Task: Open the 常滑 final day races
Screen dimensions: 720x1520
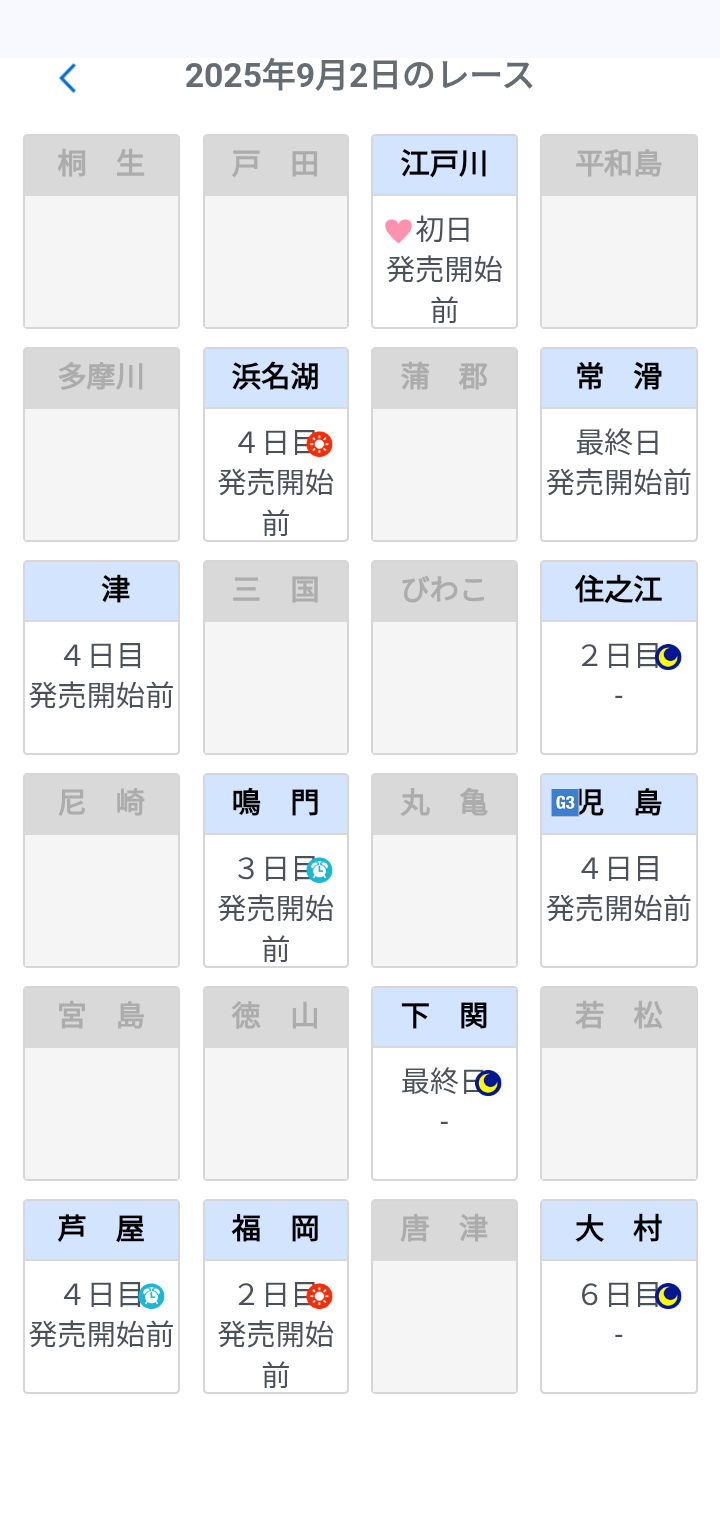Action: pos(618,445)
